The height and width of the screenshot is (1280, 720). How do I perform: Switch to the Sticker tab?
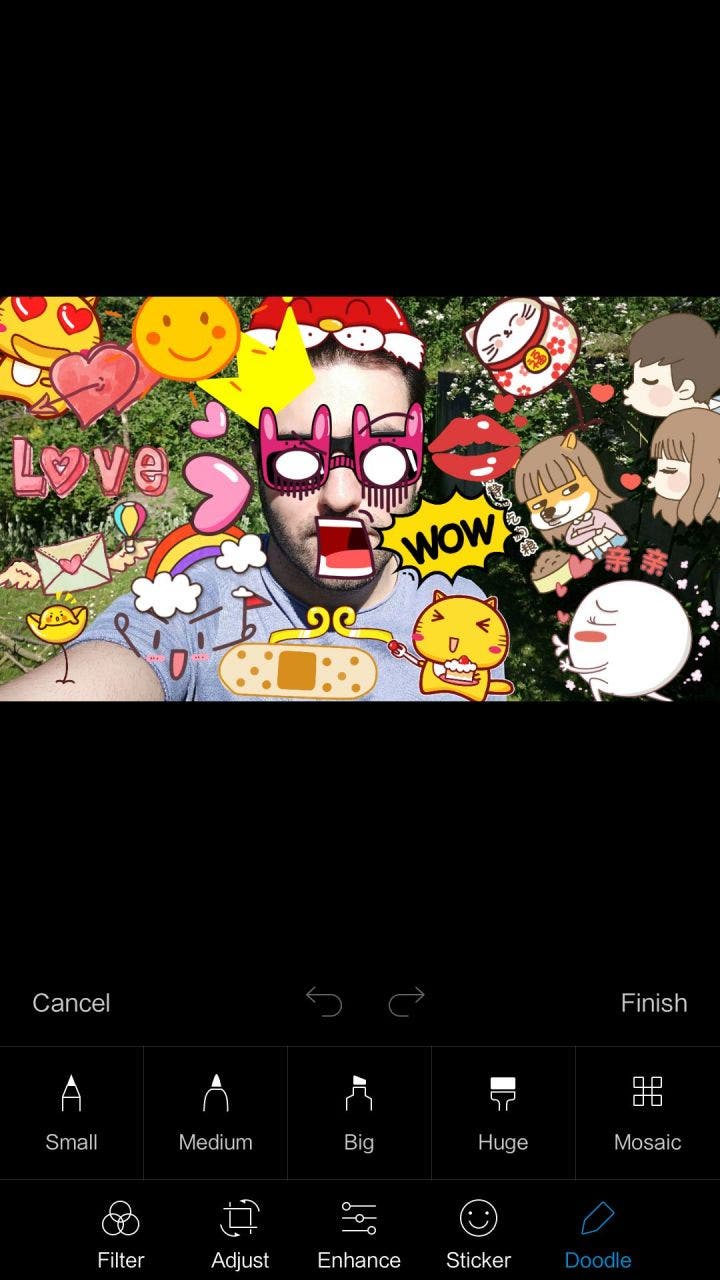coord(478,1234)
